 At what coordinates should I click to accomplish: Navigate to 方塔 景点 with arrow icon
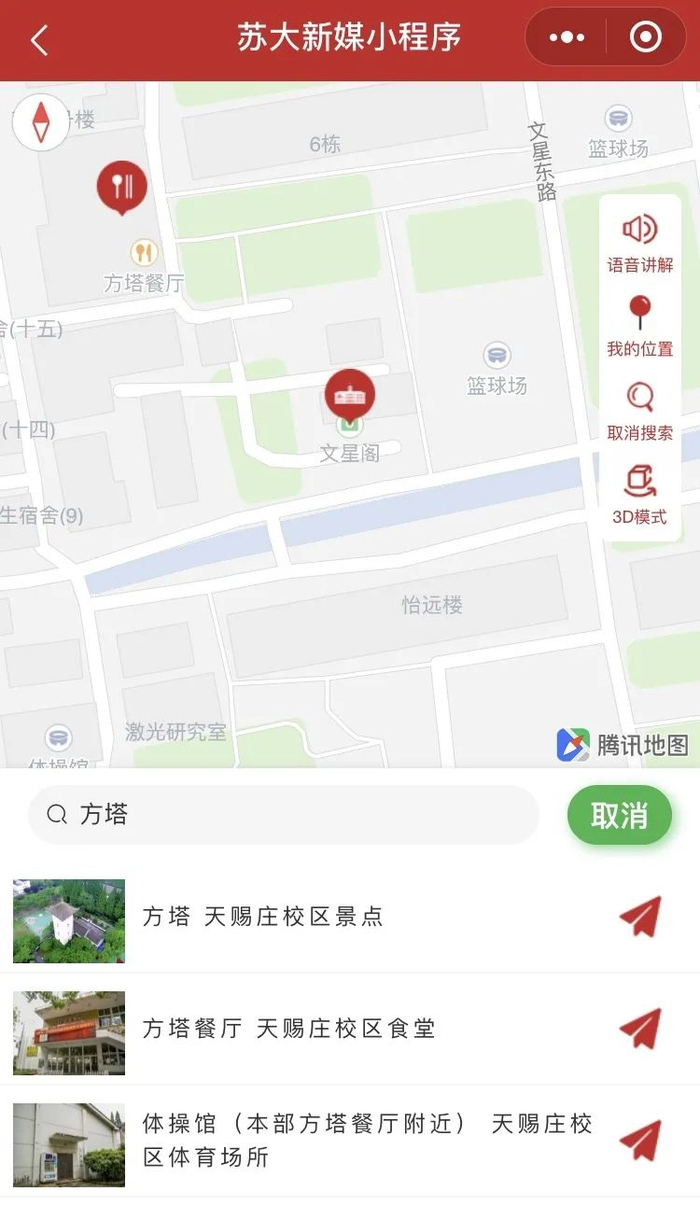640,917
